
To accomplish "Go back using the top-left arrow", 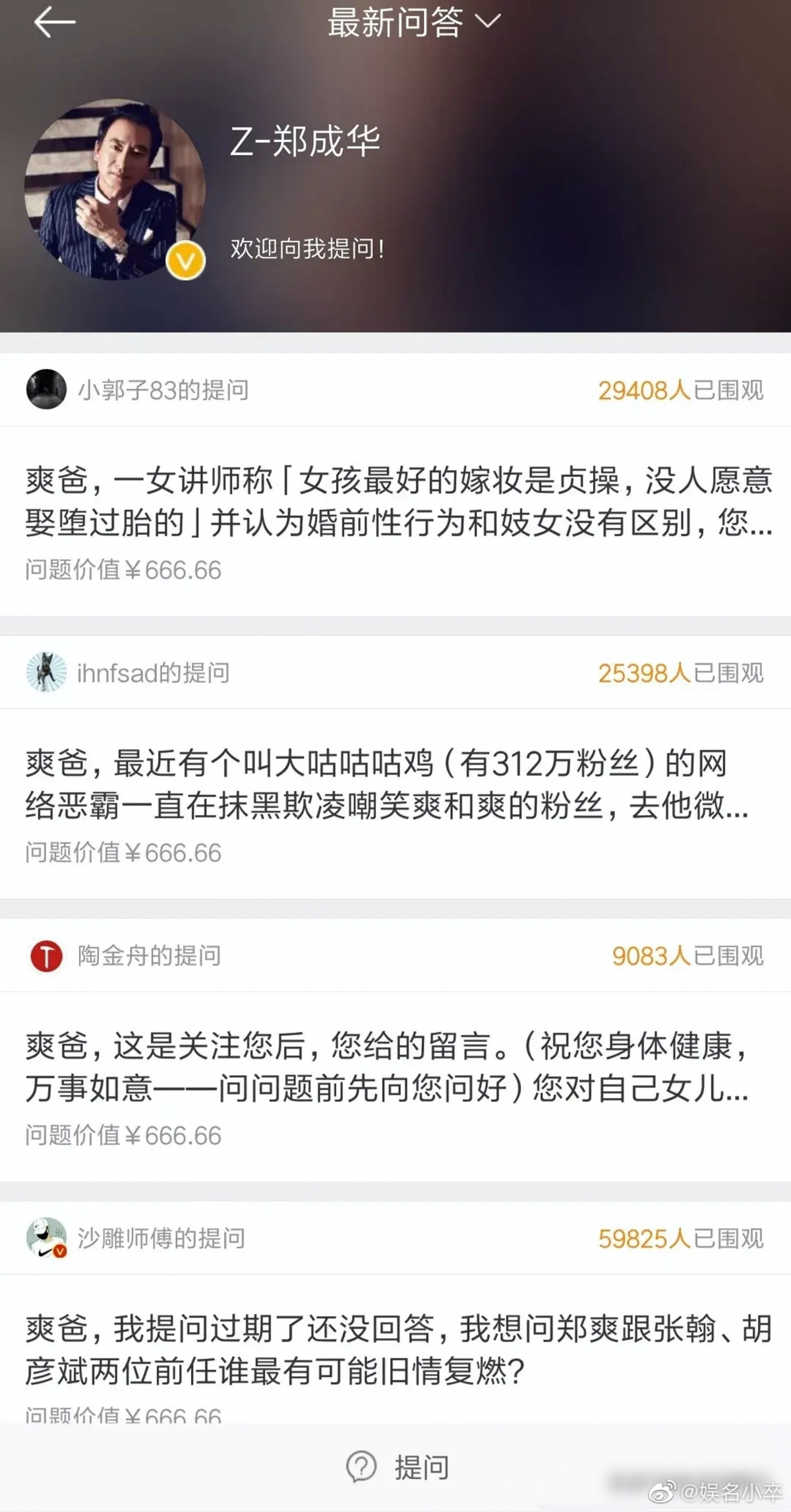I will (54, 24).
